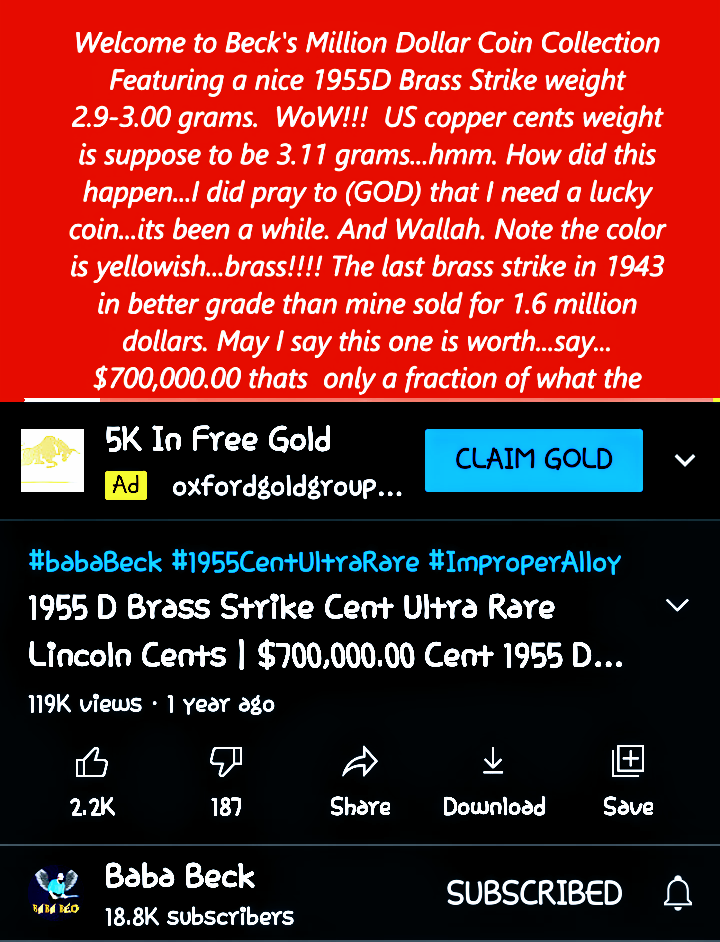Open the #ImproperAlloy hashtag
This screenshot has width=720, height=942.
[525, 561]
